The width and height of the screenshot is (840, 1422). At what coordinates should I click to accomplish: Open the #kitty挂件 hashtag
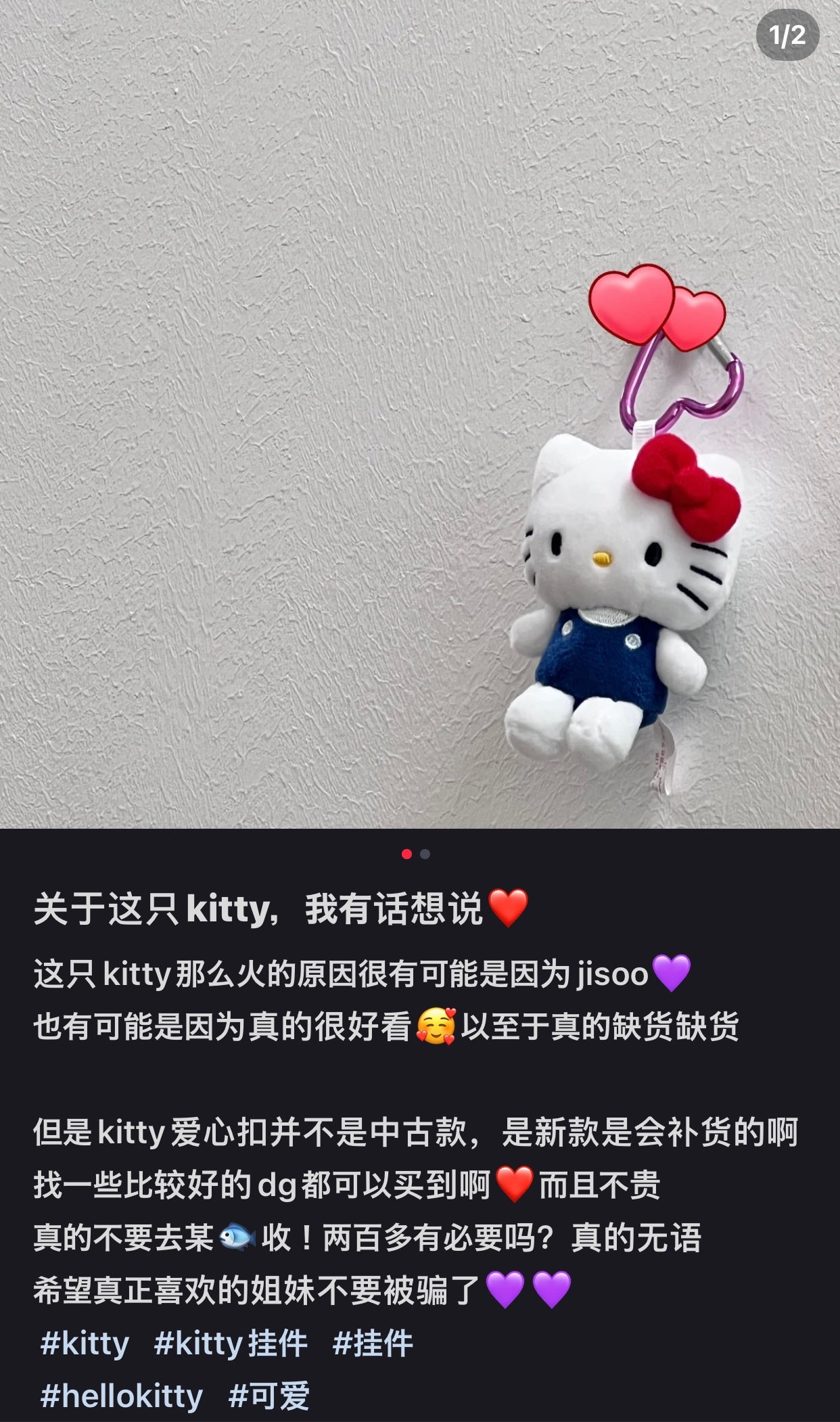pyautogui.click(x=230, y=1343)
